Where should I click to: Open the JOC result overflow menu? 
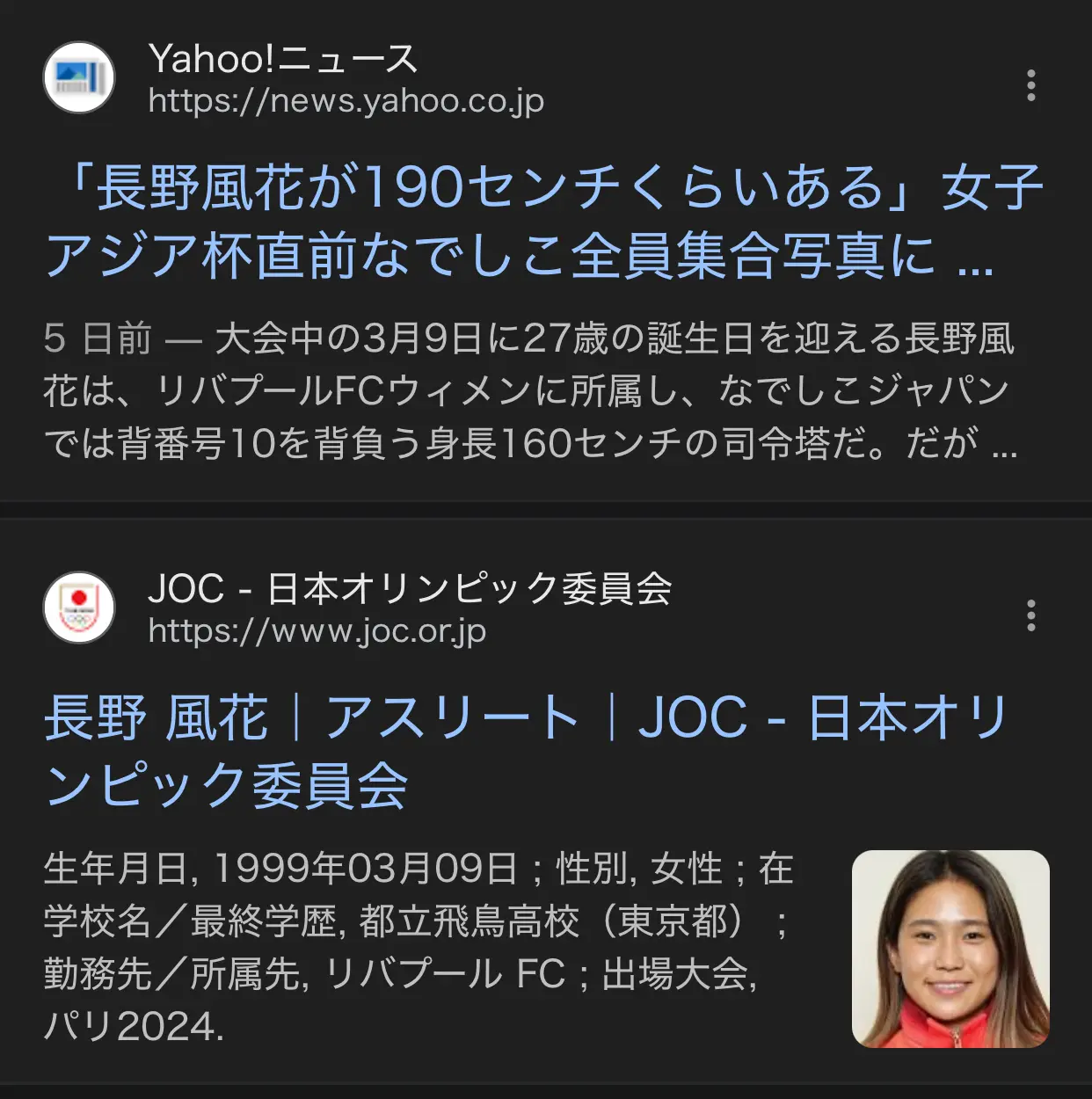1030,615
